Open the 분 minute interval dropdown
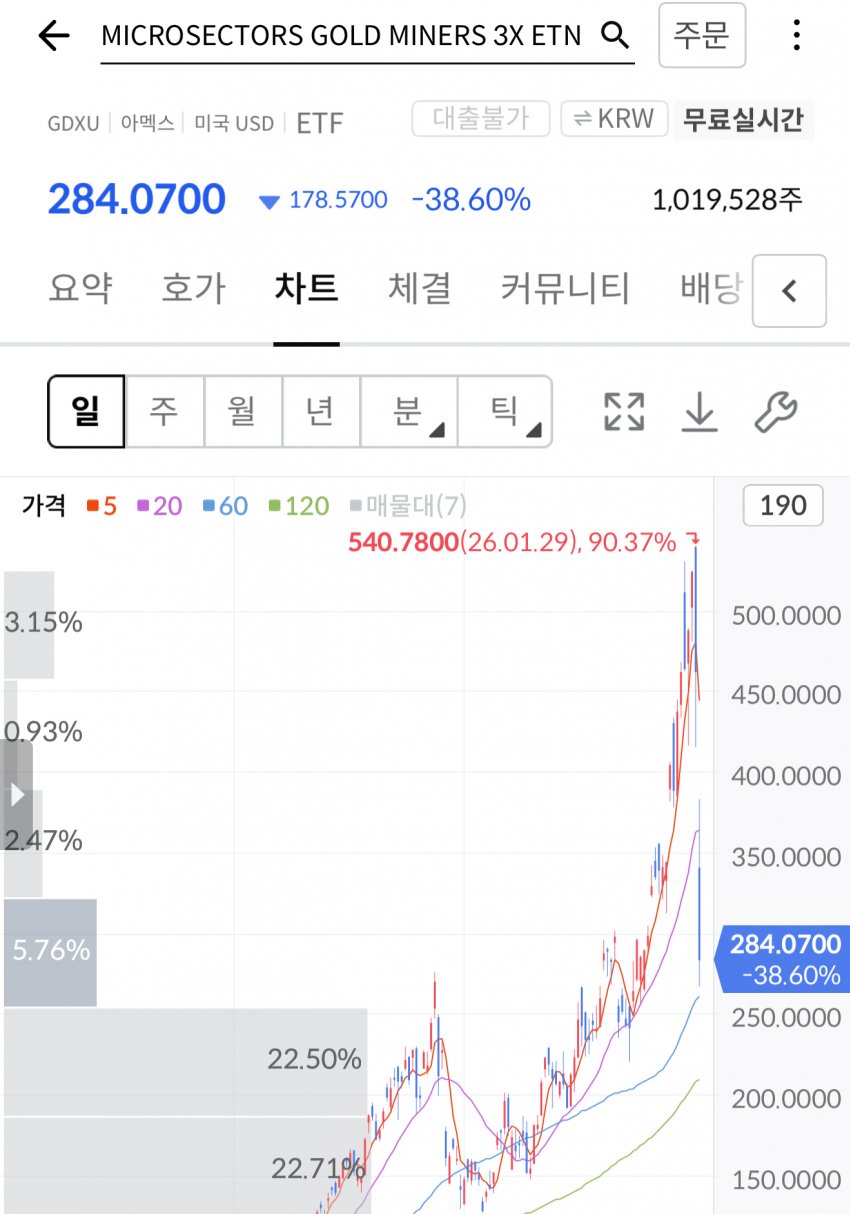 coord(408,411)
